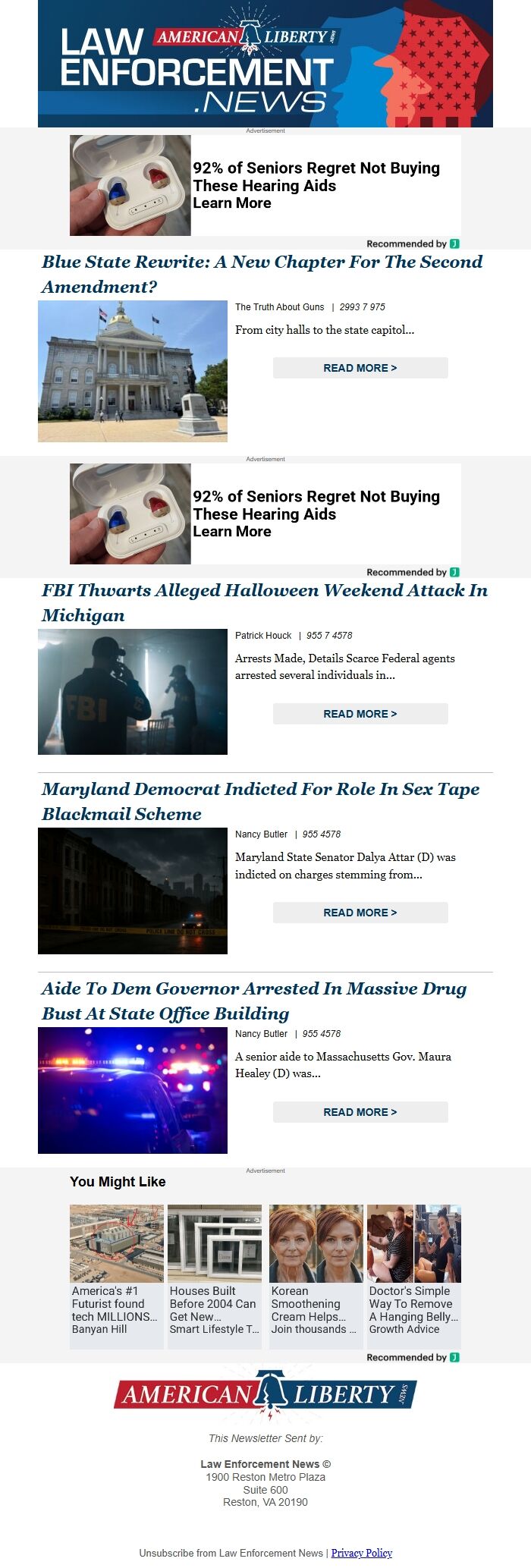
Task: Tap READ MORE for Massachusetts aide story
Action: (360, 1112)
